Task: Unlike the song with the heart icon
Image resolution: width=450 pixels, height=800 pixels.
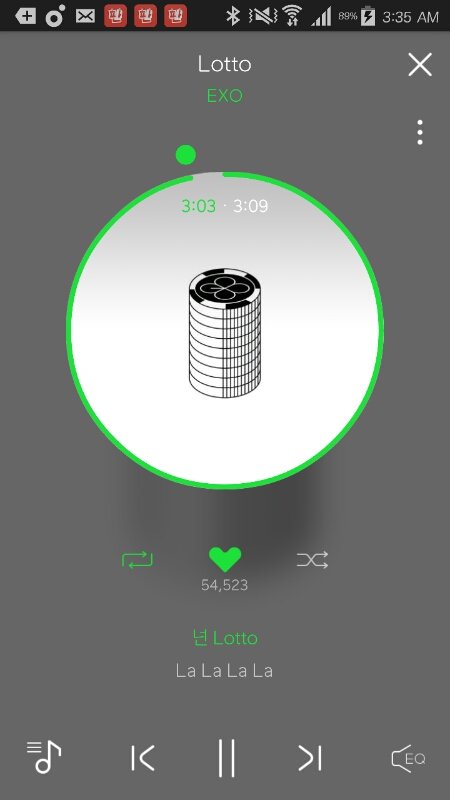Action: tap(225, 560)
